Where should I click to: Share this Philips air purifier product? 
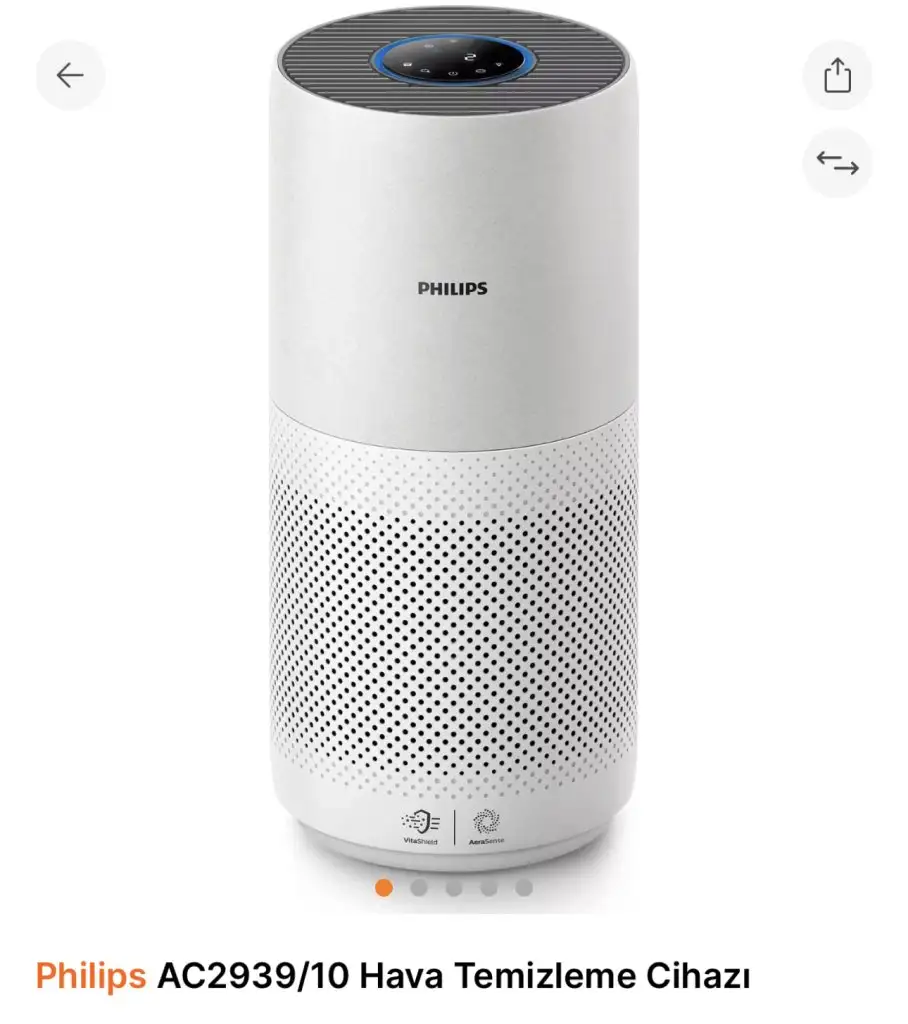pos(837,75)
